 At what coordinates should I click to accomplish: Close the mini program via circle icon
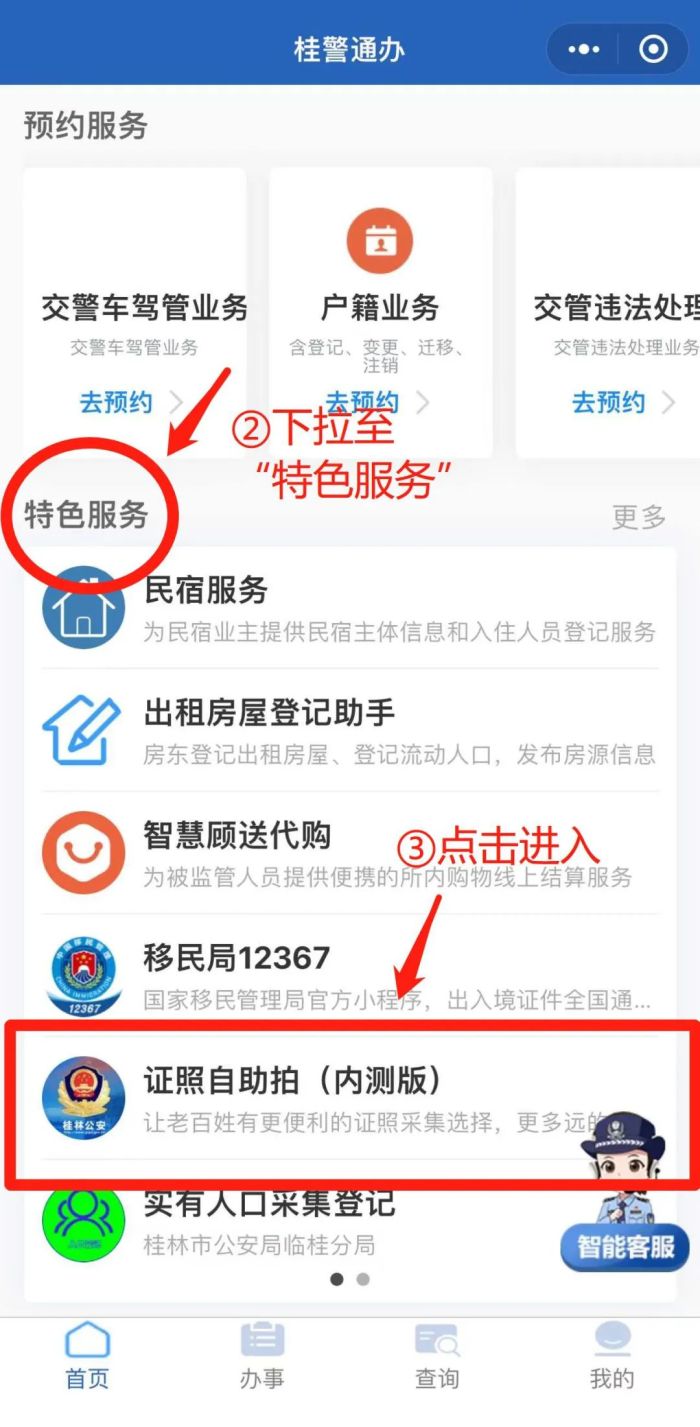pyautogui.click(x=653, y=49)
